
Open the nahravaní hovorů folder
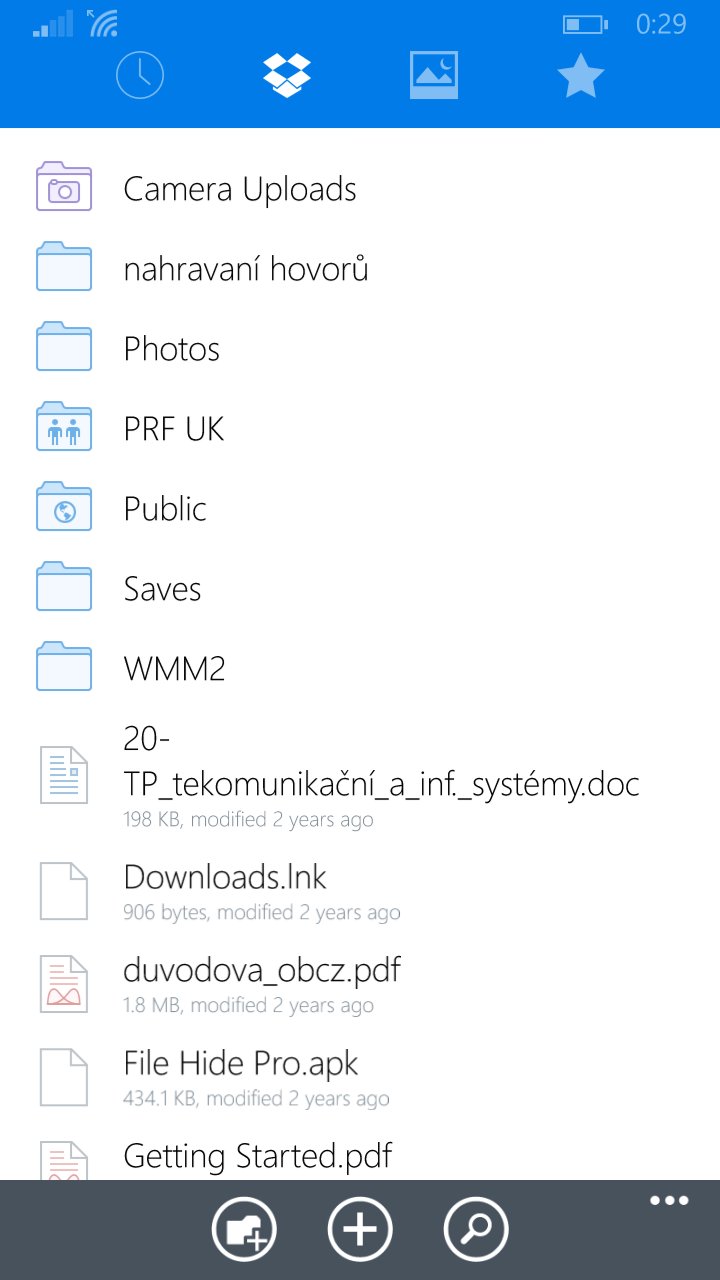[x=360, y=268]
